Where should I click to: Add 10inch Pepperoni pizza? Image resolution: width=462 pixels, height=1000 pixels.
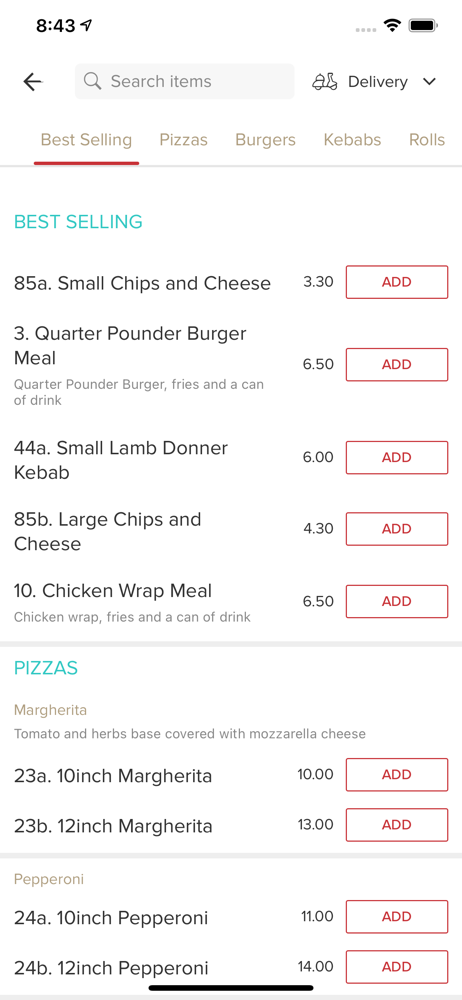click(397, 917)
